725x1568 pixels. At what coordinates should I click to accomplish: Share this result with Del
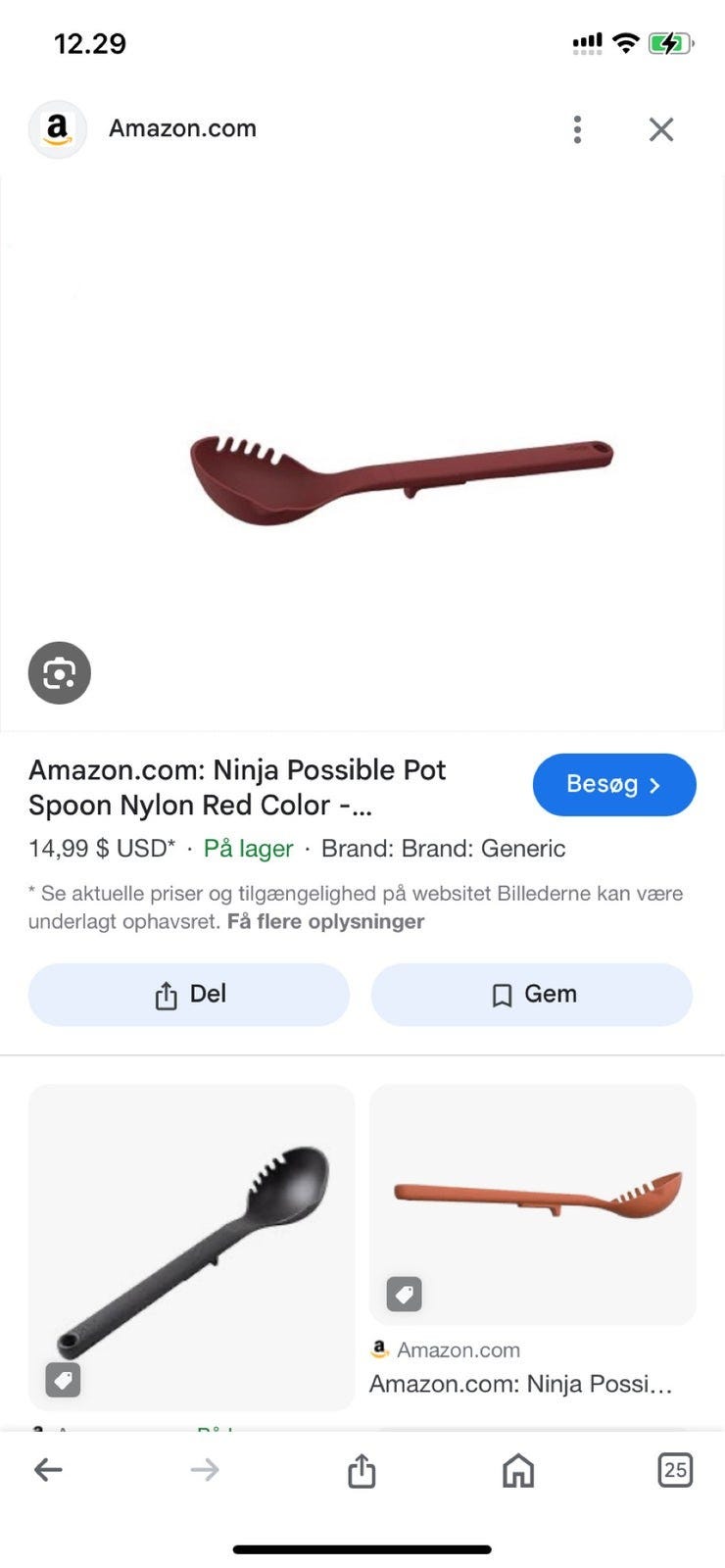click(189, 995)
